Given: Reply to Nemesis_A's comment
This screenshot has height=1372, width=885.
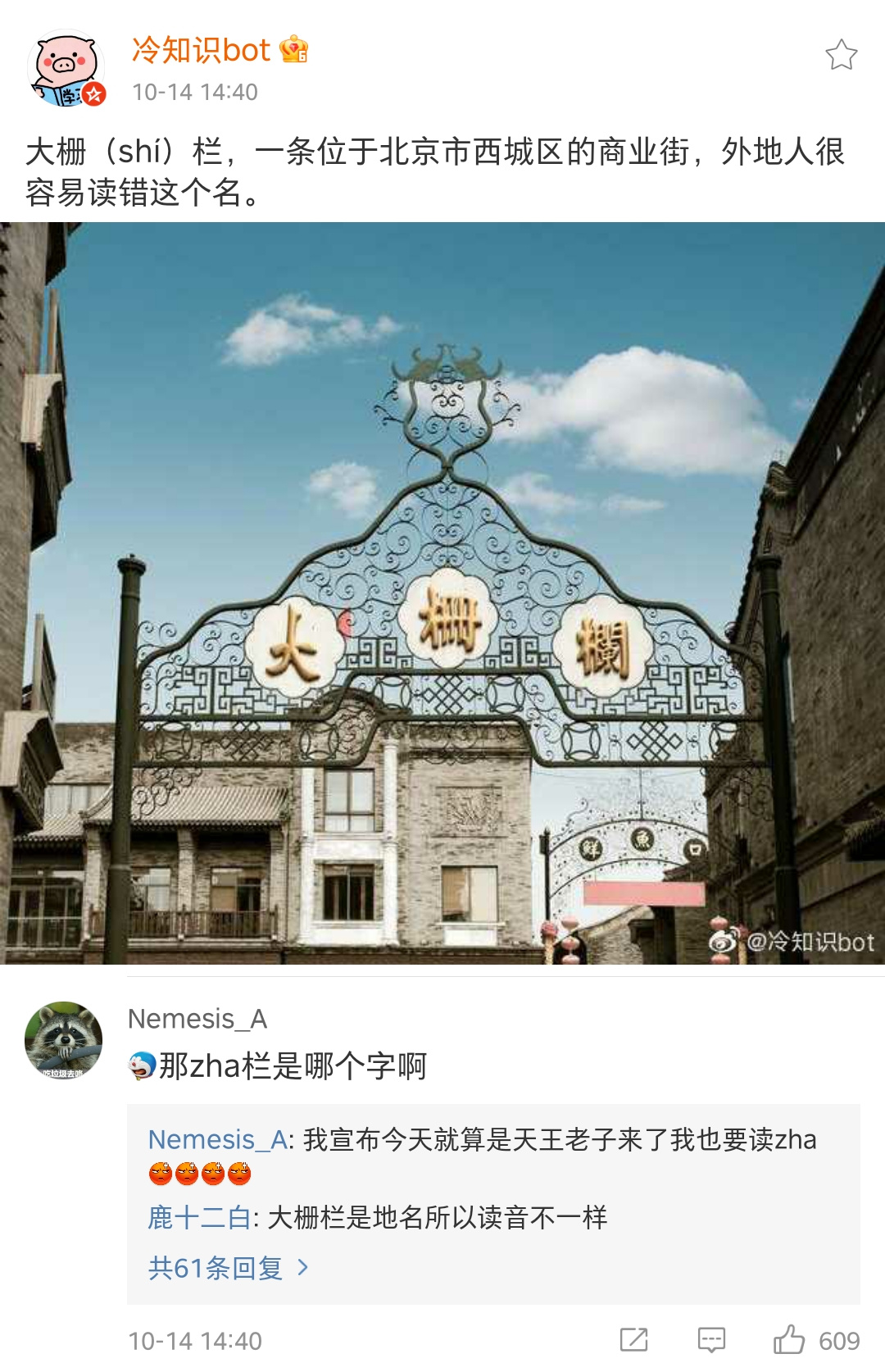Looking at the screenshot, I should (x=710, y=1340).
